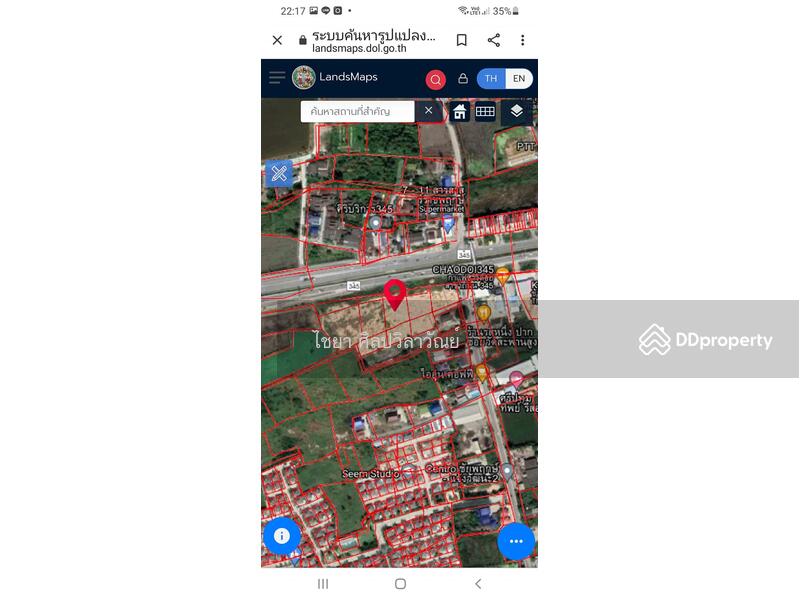Tap the red parcel location pin
The width and height of the screenshot is (800, 600).
(x=395, y=293)
